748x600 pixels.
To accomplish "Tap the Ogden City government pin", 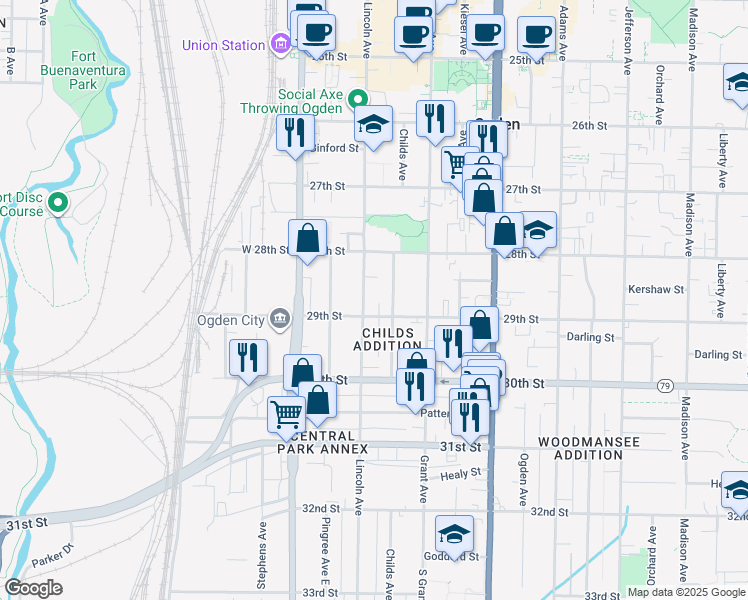I will coord(281,319).
